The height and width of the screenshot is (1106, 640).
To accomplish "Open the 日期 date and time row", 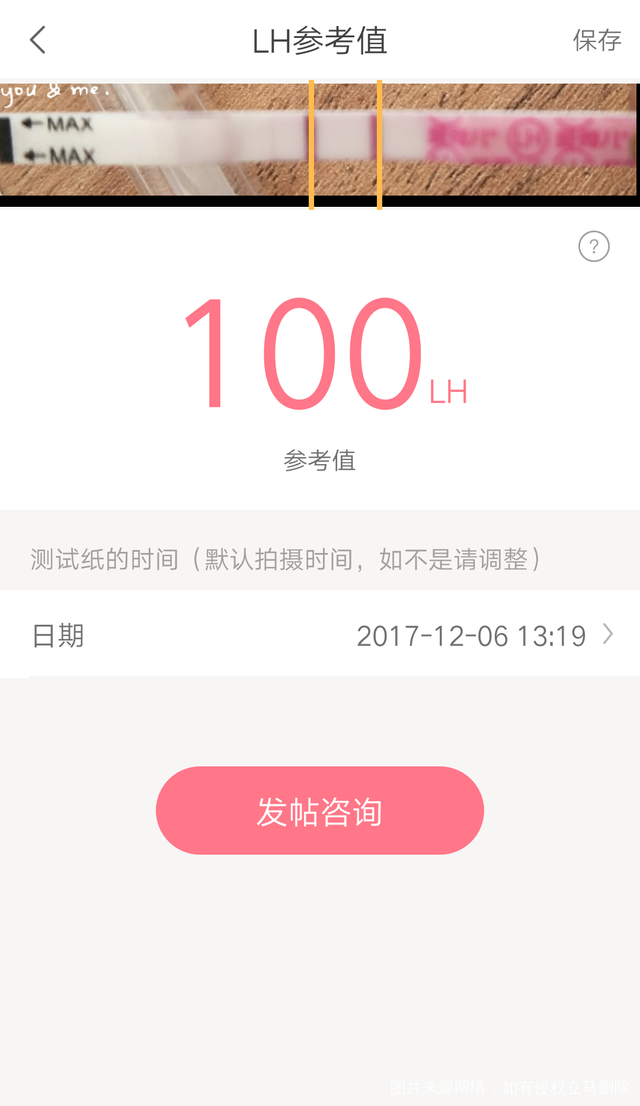I will tap(320, 635).
